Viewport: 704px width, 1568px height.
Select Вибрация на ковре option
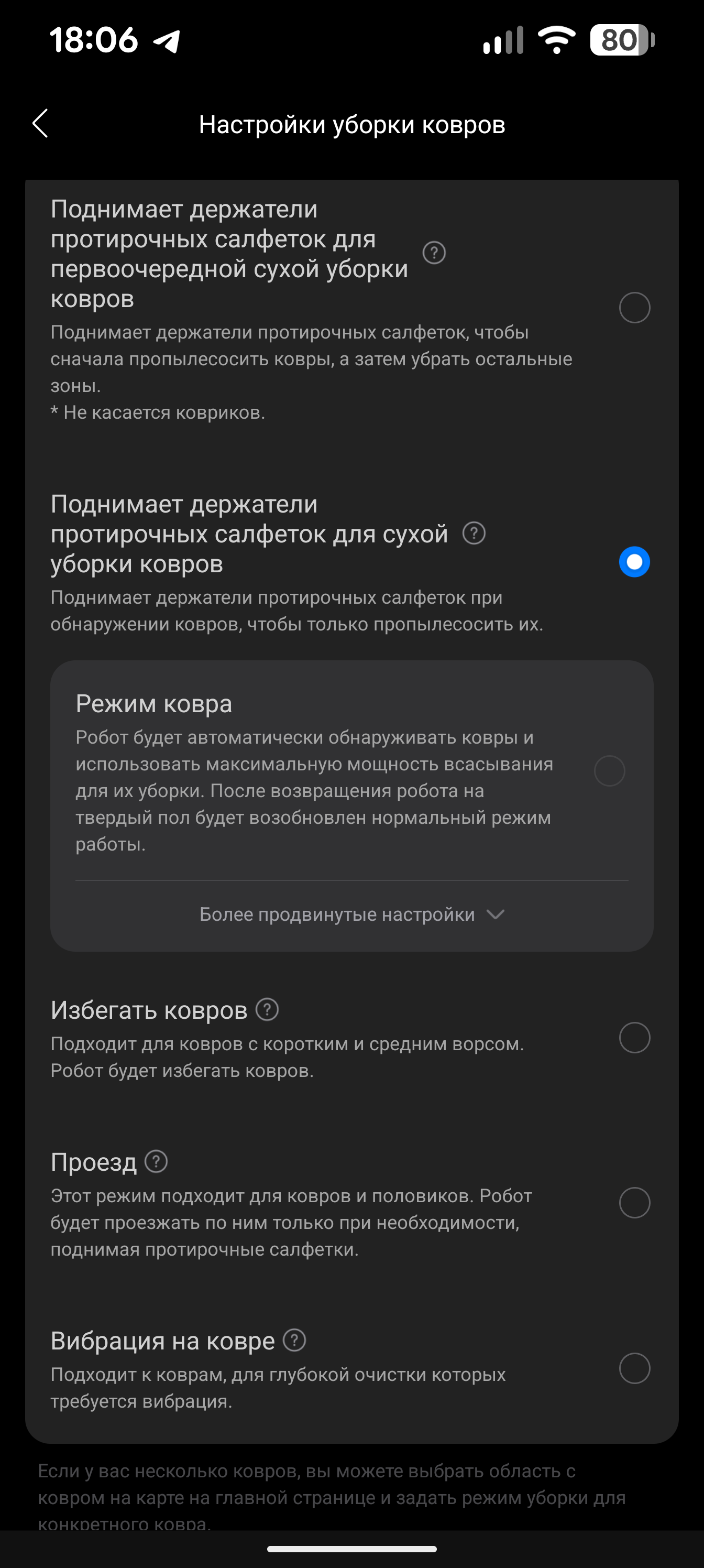click(x=634, y=1368)
